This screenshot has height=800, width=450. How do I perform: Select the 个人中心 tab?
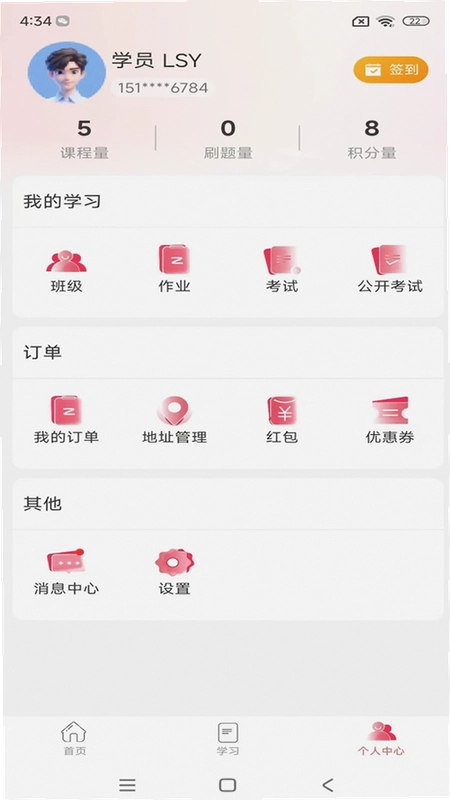click(x=381, y=738)
